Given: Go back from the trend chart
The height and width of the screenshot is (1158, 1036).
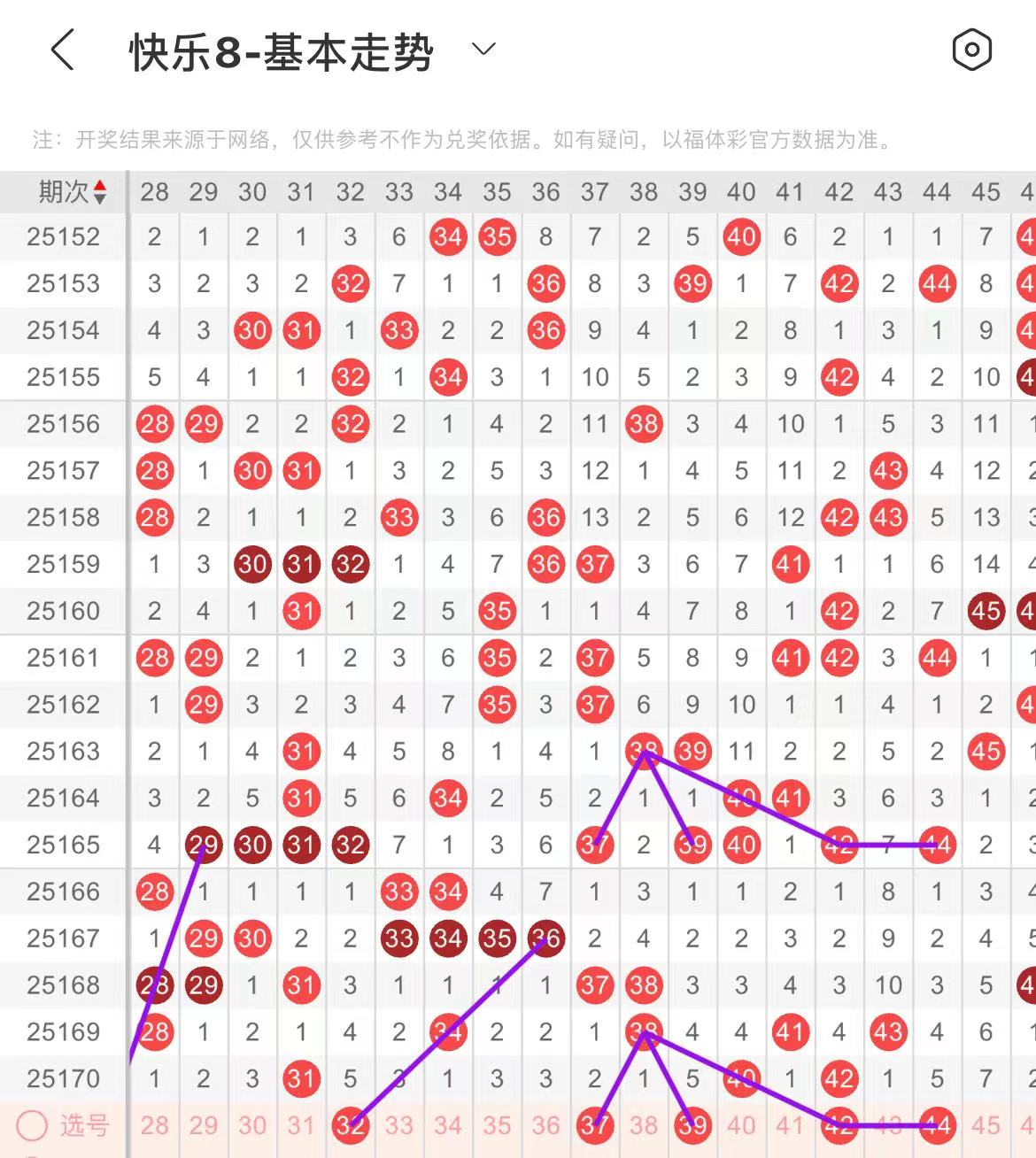Looking at the screenshot, I should tap(62, 50).
